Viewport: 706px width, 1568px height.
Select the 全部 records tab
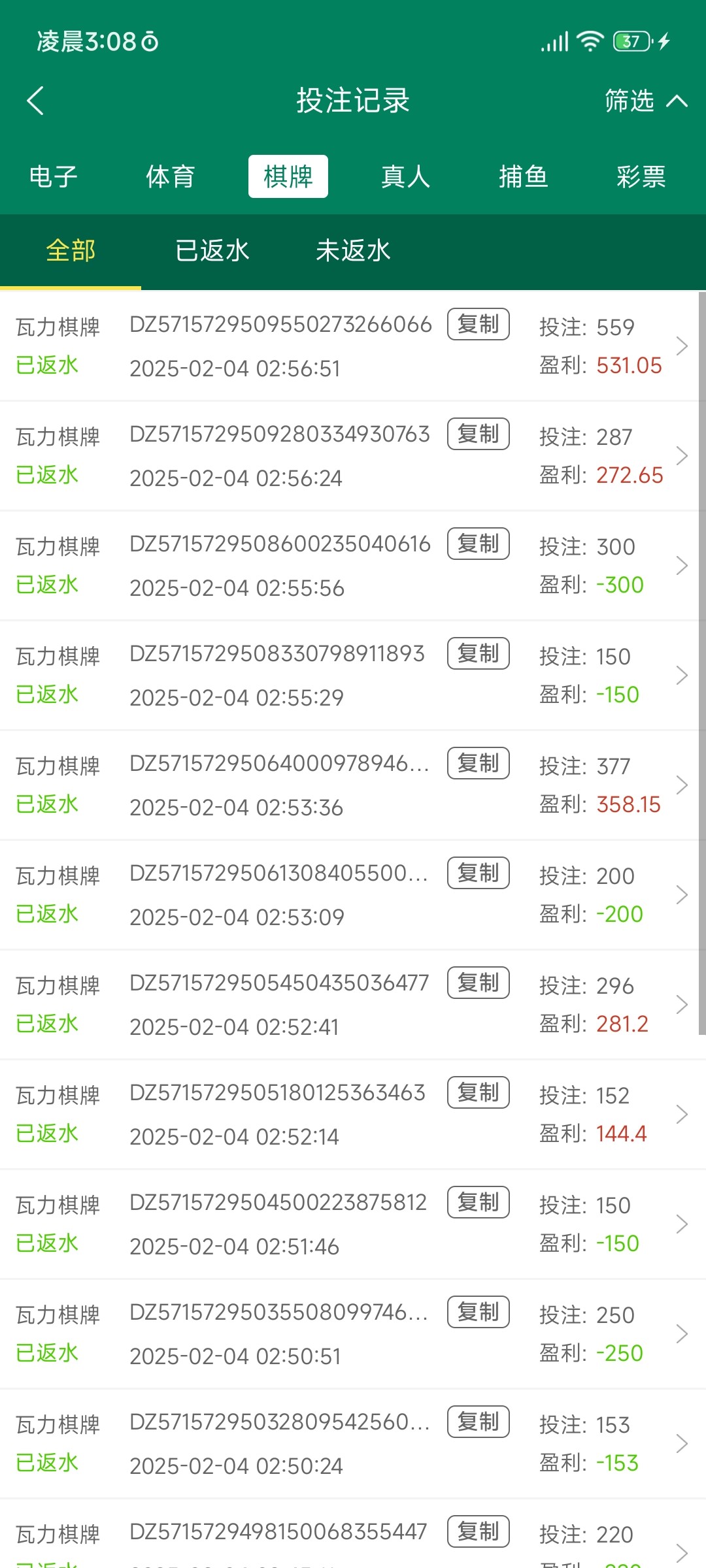[71, 251]
